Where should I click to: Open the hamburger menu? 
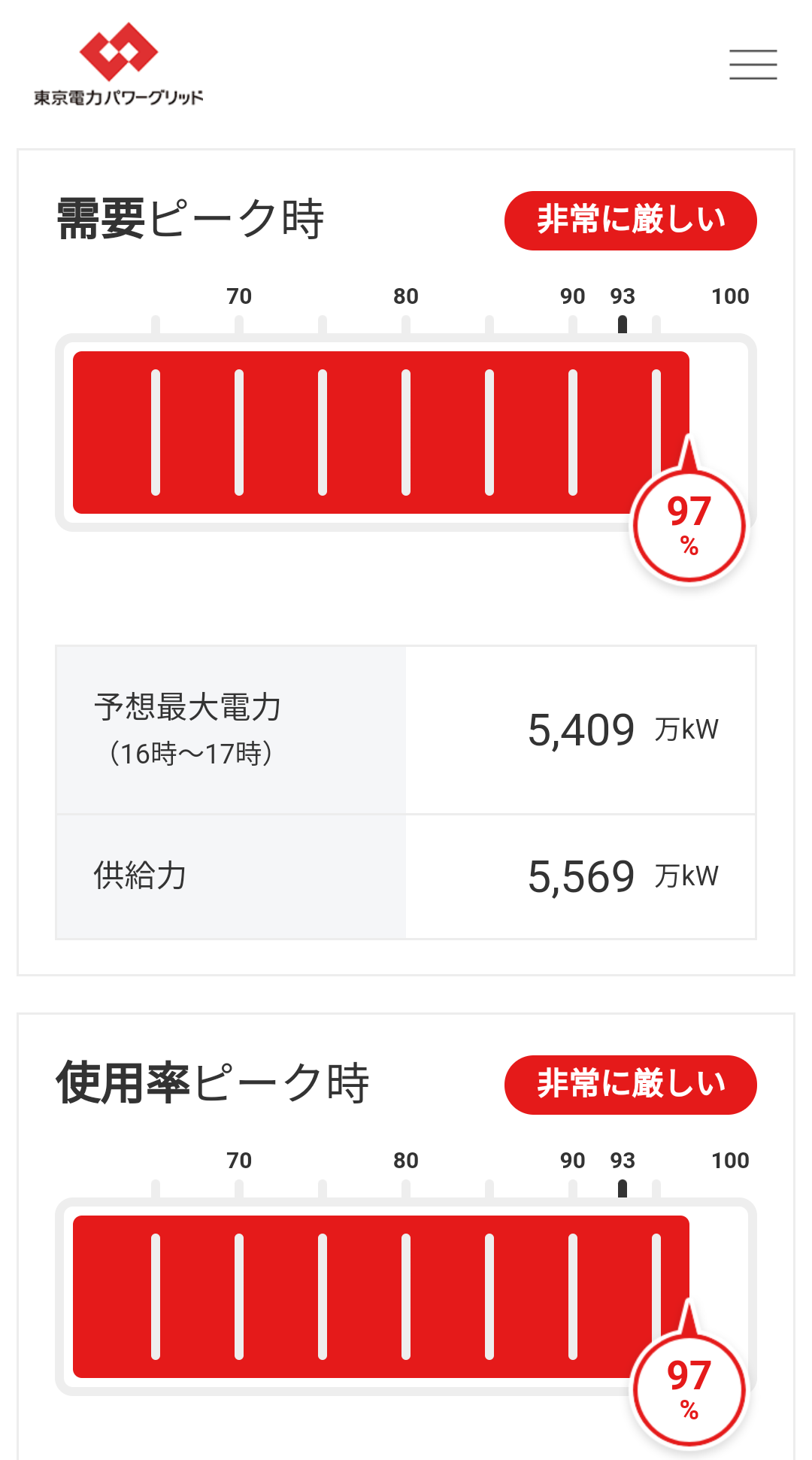click(x=753, y=65)
